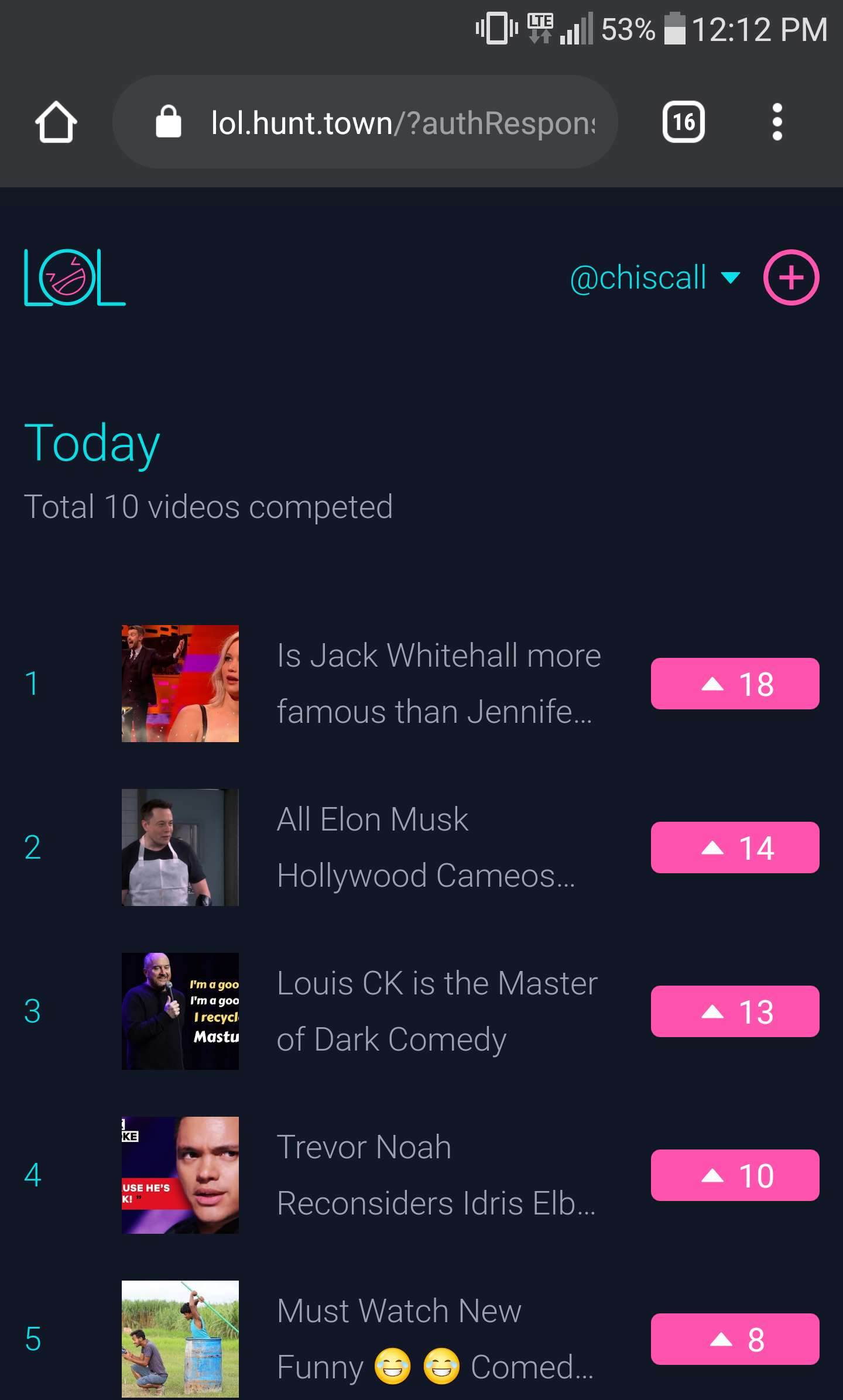Viewport: 843px width, 1400px height.
Task: Upvote the Elon Musk cameos video
Action: coord(735,847)
